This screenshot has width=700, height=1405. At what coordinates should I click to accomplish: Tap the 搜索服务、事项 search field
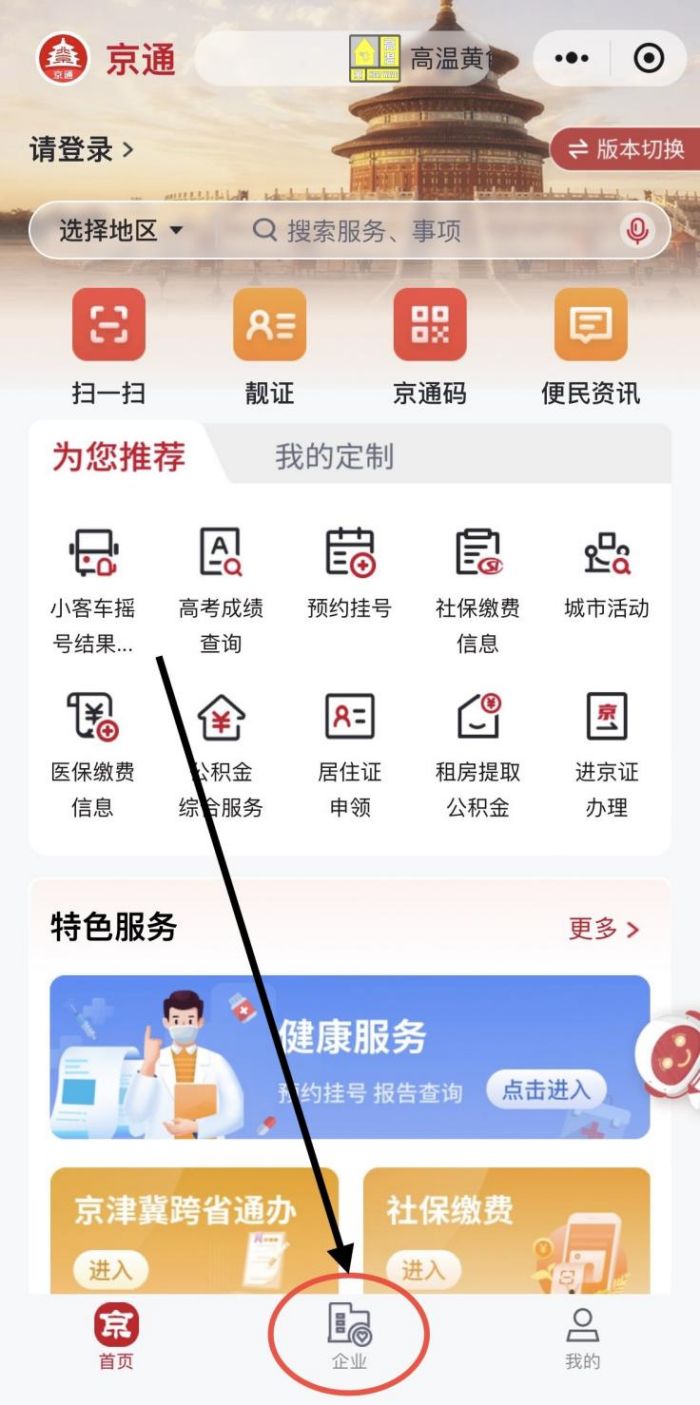pos(420,231)
